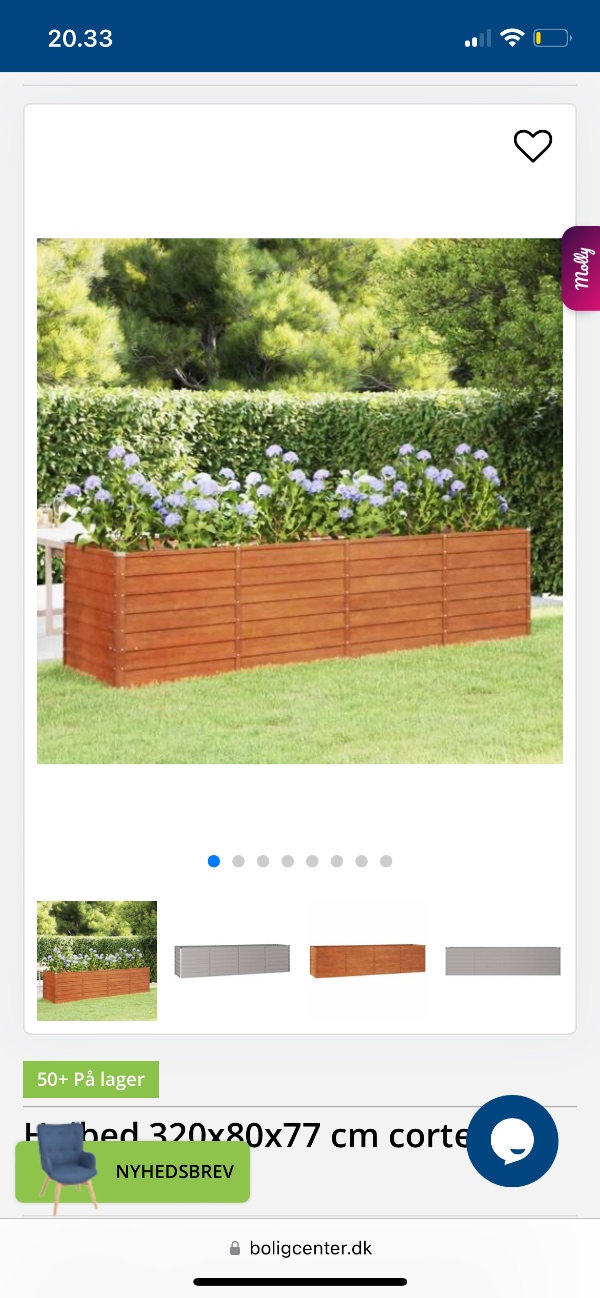This screenshot has width=600, height=1298.
Task: Sign up via the NYHEDSBREV button
Action: (x=133, y=1171)
